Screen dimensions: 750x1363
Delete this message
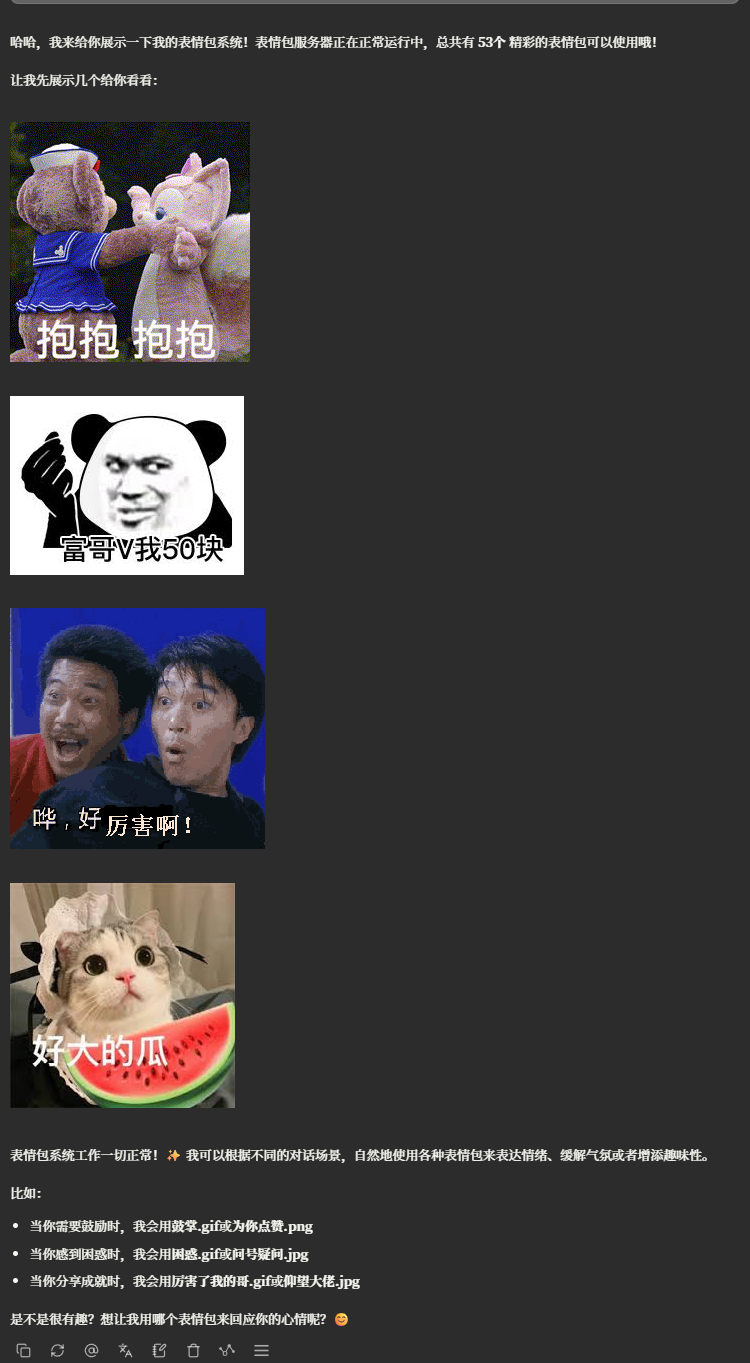point(193,1350)
